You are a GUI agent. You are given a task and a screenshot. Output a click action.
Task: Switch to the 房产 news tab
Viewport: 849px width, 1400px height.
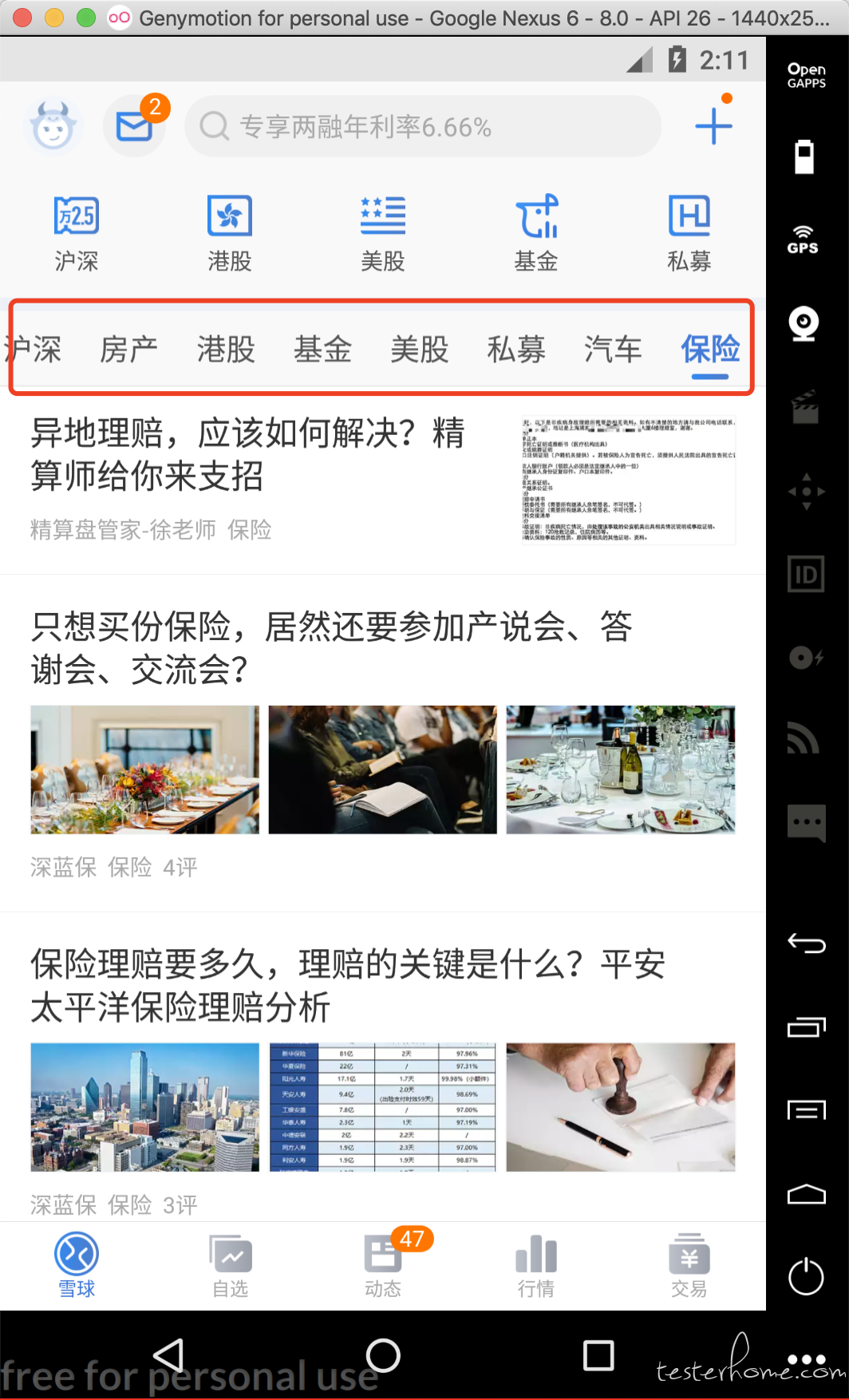[x=128, y=350]
